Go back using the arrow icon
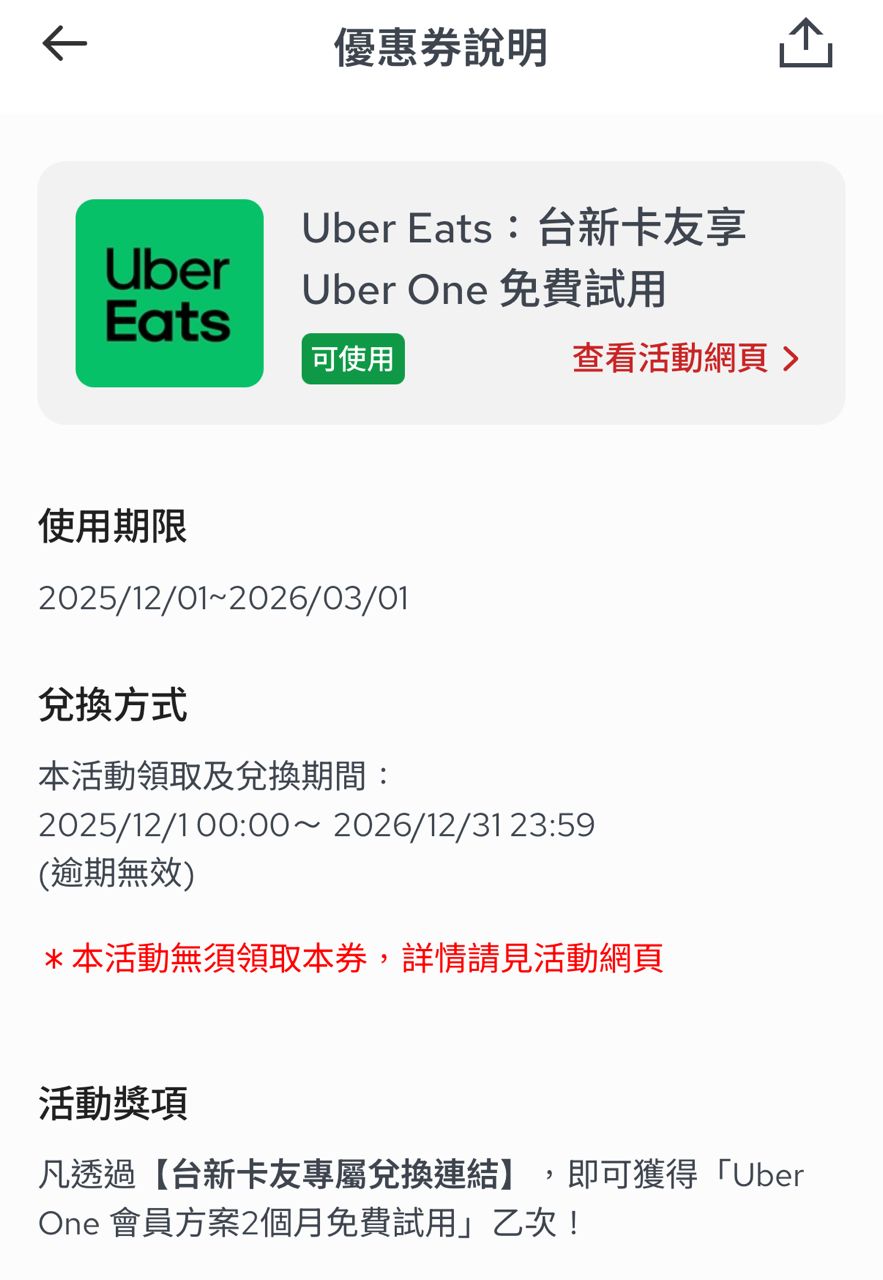The width and height of the screenshot is (883, 1280). pos(65,45)
